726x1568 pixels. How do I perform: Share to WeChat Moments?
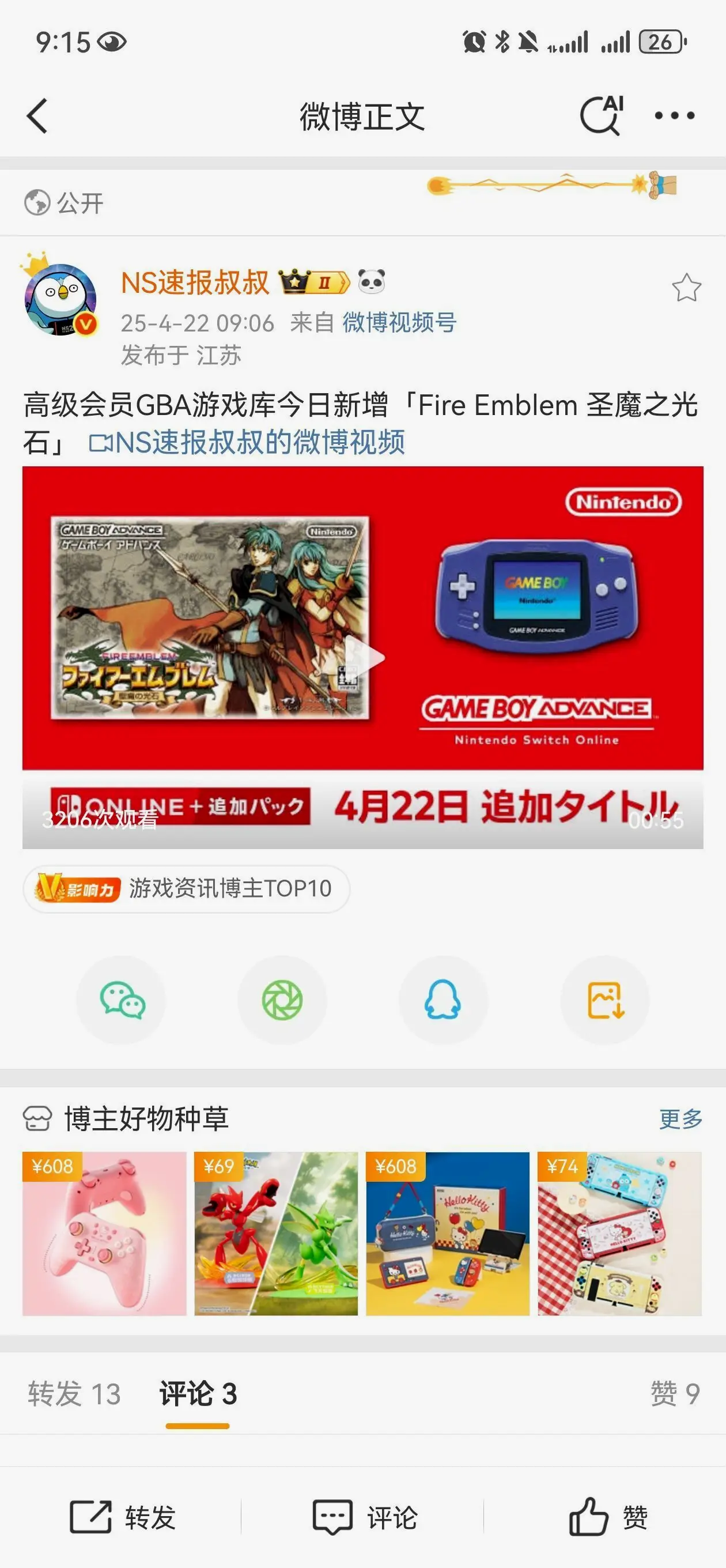click(282, 1000)
